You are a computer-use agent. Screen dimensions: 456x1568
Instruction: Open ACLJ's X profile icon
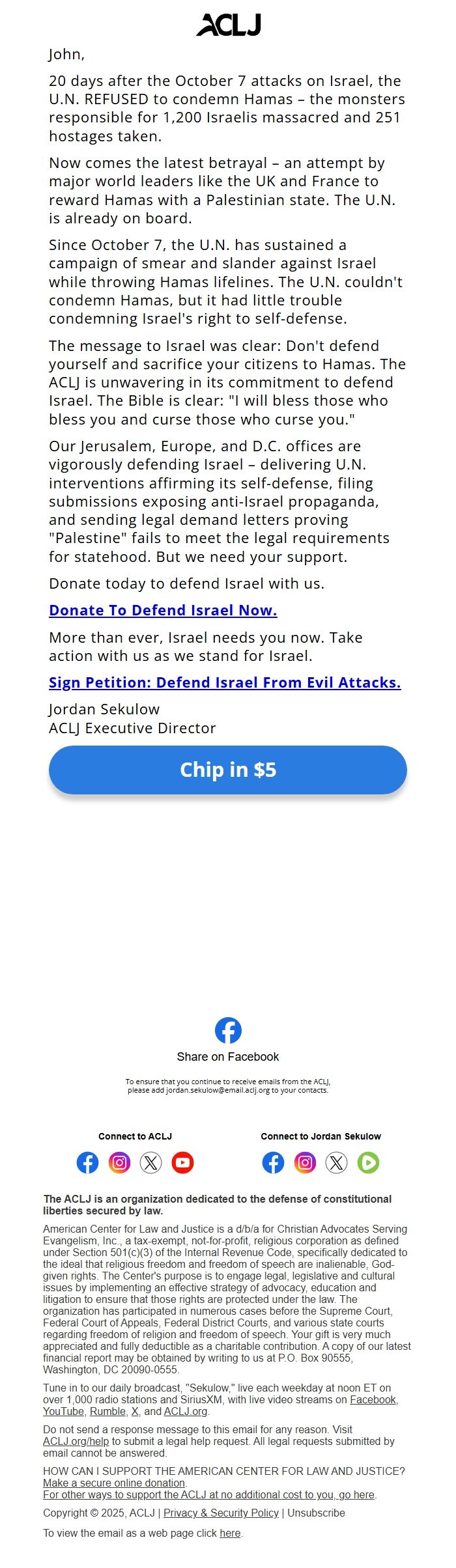click(150, 1162)
